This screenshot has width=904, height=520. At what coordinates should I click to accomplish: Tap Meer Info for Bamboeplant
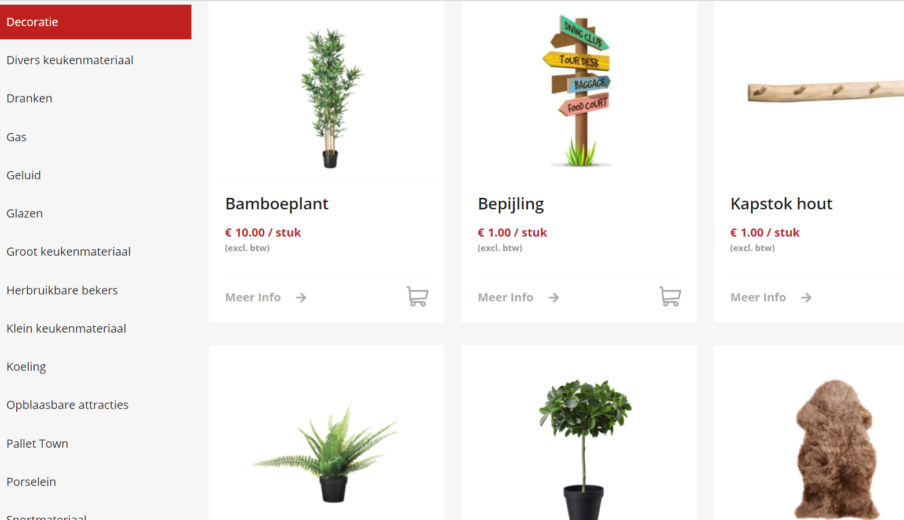[265, 297]
